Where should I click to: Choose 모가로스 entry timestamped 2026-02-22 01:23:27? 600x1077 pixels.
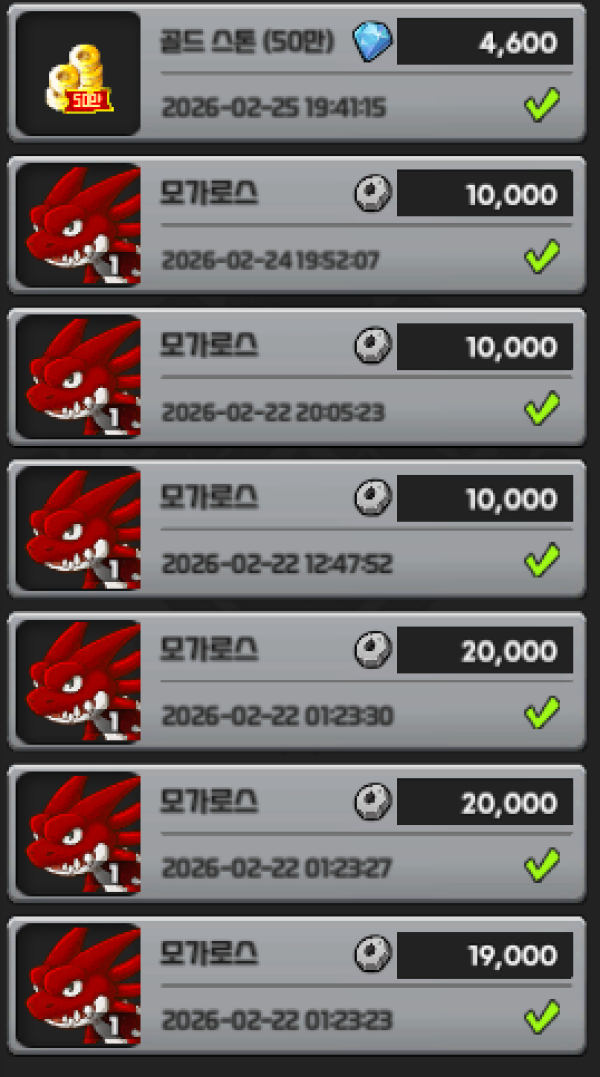(x=297, y=833)
